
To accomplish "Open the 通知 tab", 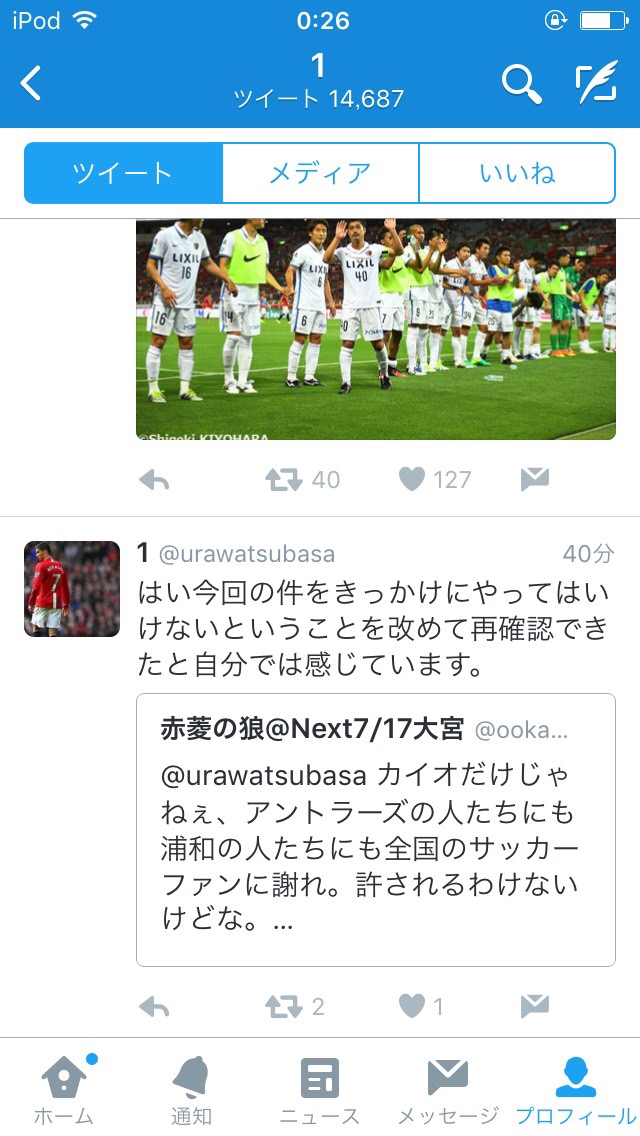I will click(x=190, y=1088).
